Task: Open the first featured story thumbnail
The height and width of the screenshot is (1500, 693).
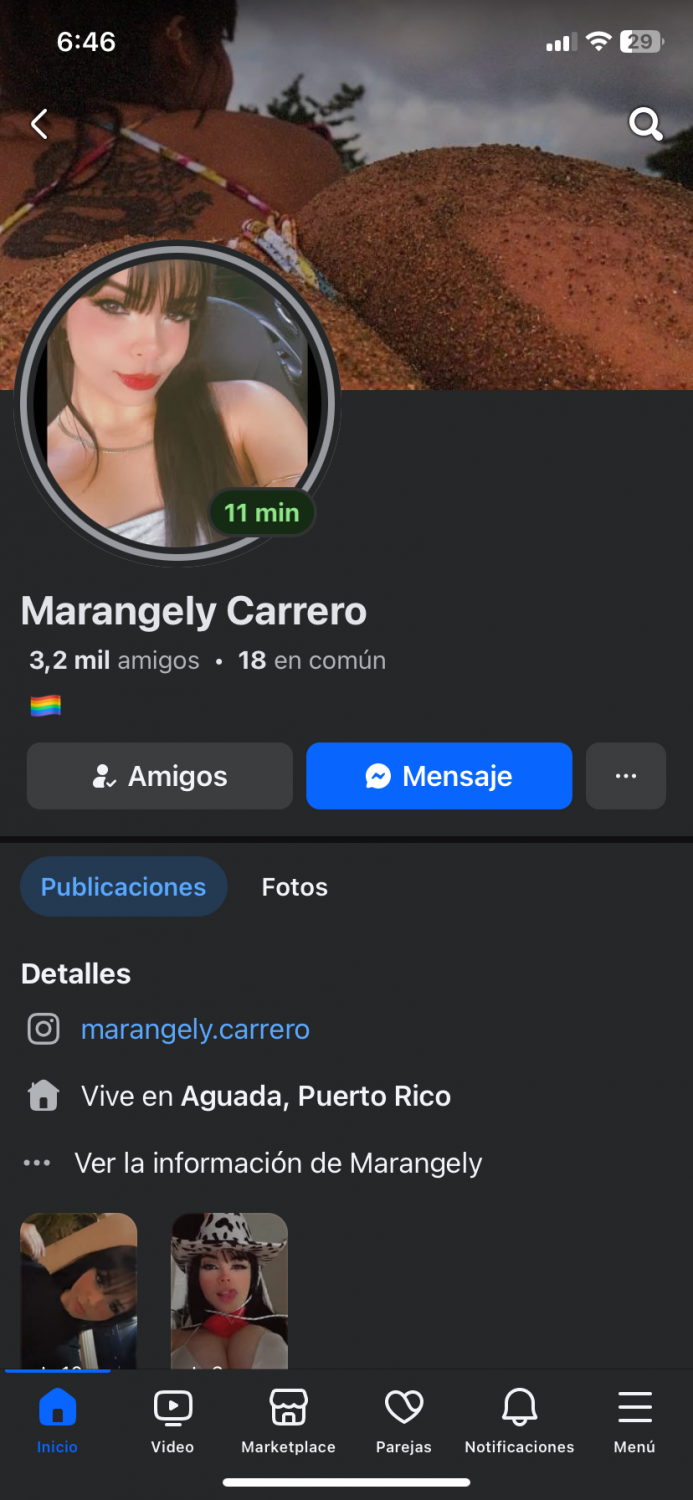Action: [x=79, y=1288]
